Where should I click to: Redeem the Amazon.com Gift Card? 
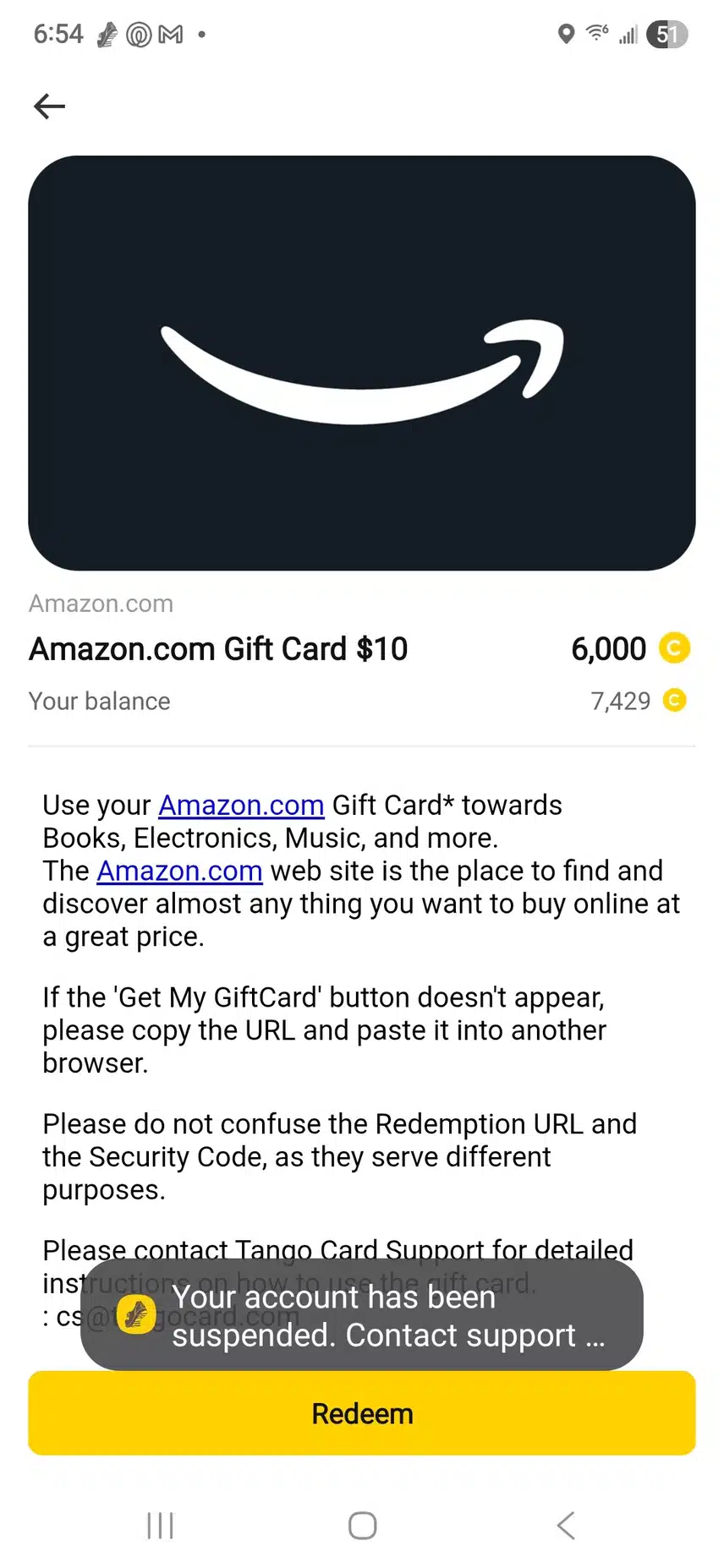pyautogui.click(x=362, y=1413)
